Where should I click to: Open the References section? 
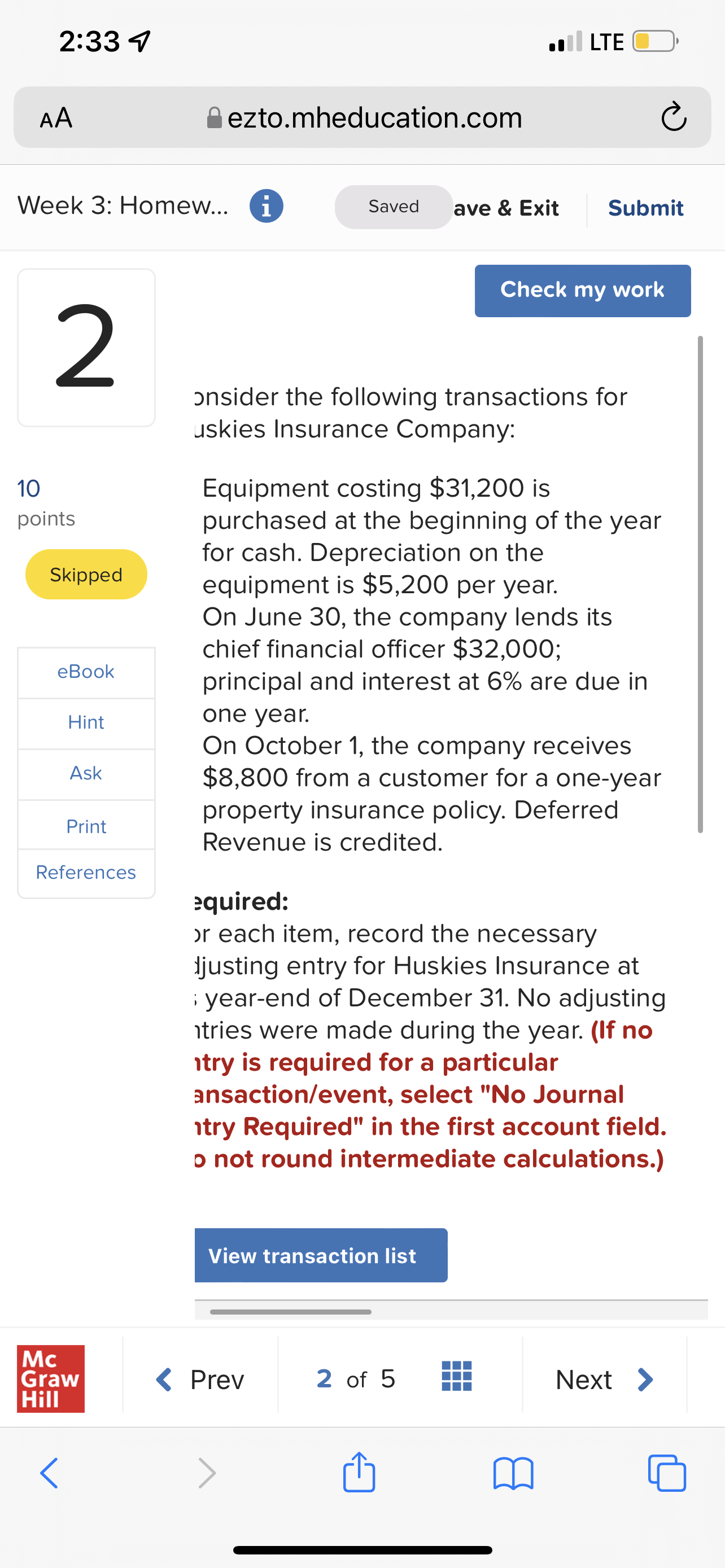click(86, 873)
